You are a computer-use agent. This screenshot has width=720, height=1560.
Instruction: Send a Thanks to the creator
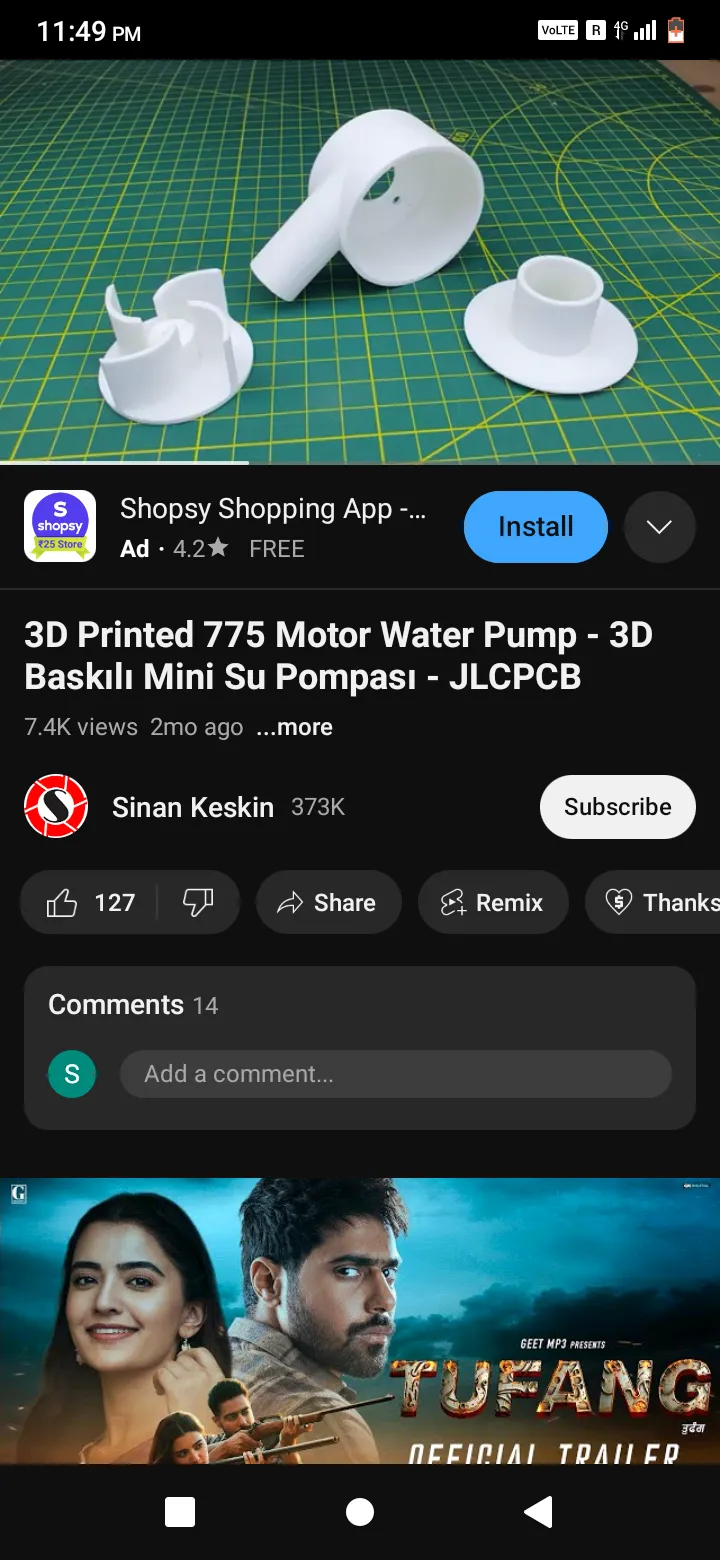[654, 903]
